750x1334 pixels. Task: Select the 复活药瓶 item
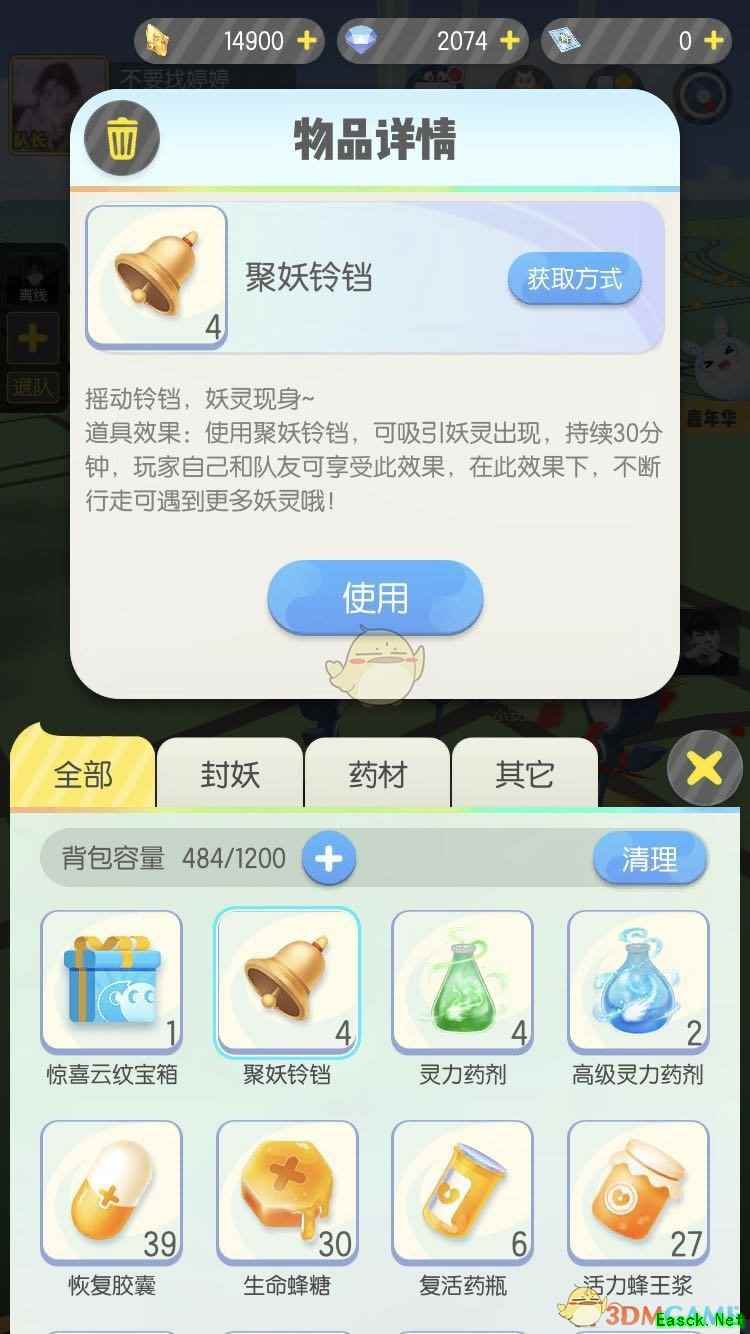[x=462, y=1192]
